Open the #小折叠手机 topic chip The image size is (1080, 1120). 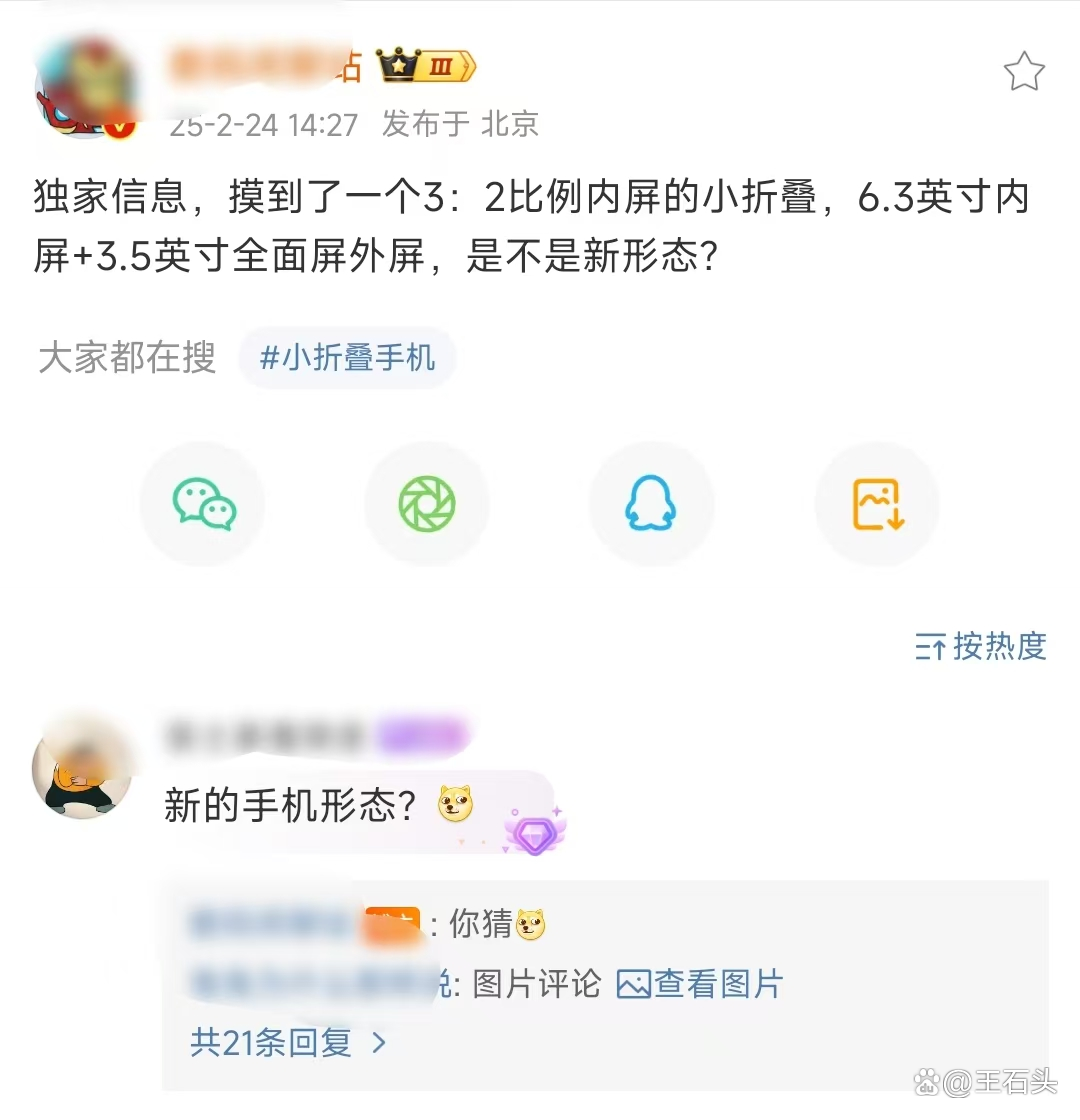347,357
